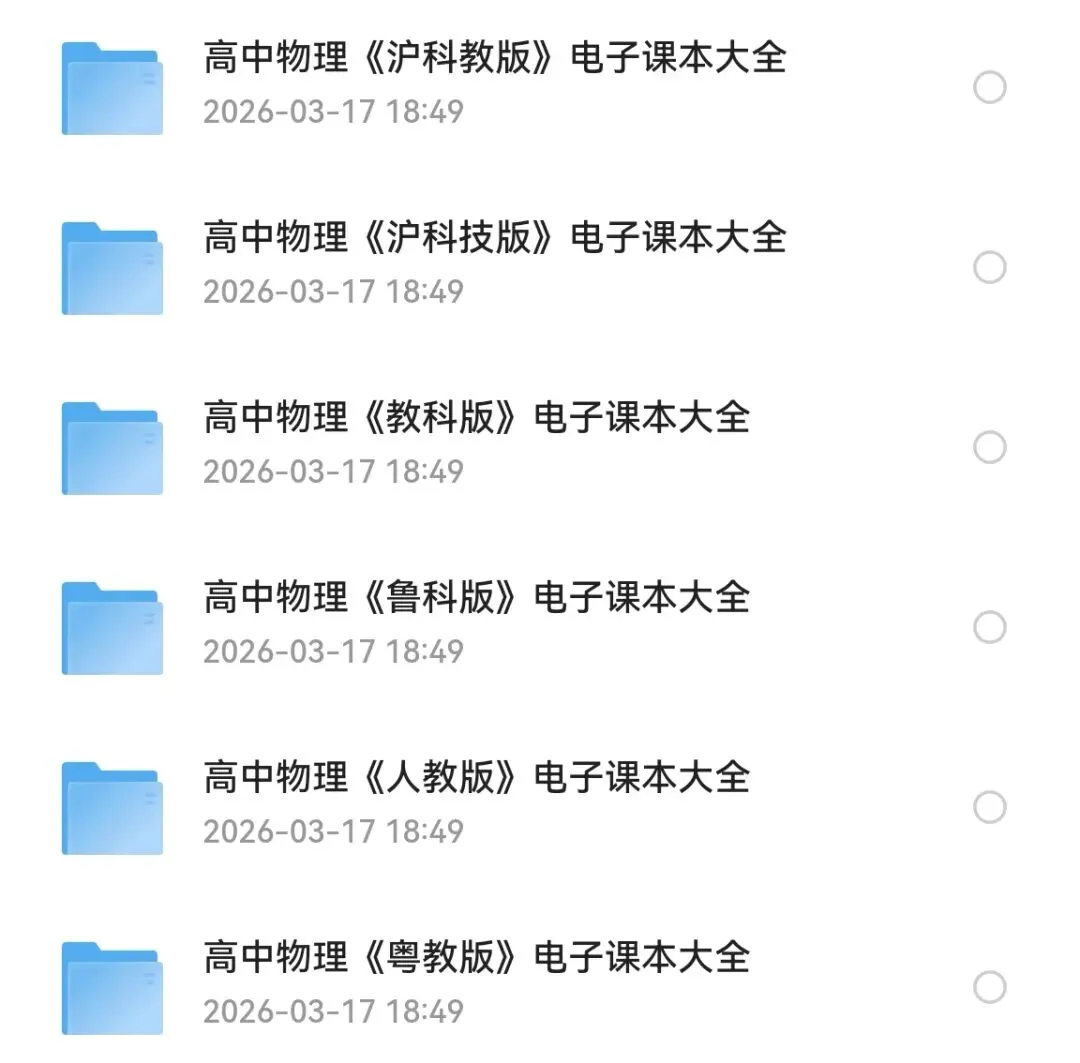This screenshot has height=1063, width=1080.
Task: Select the 沪科教版 folder with its circle
Action: (x=990, y=89)
